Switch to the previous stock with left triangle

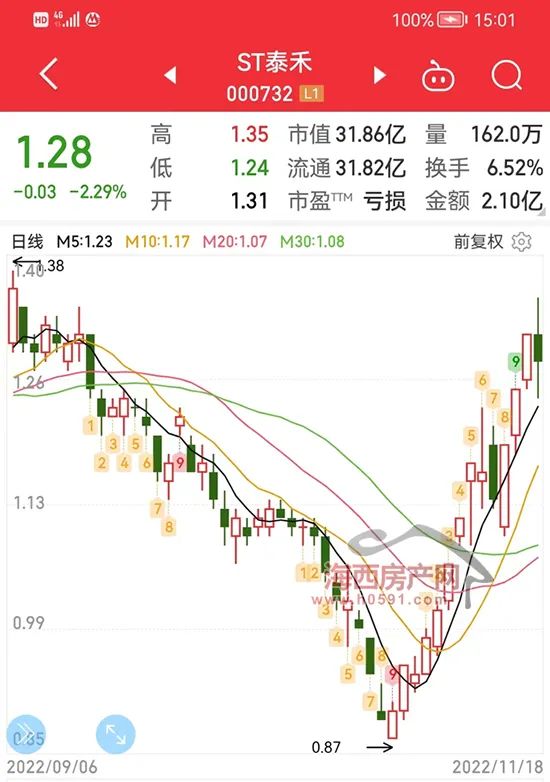click(171, 75)
